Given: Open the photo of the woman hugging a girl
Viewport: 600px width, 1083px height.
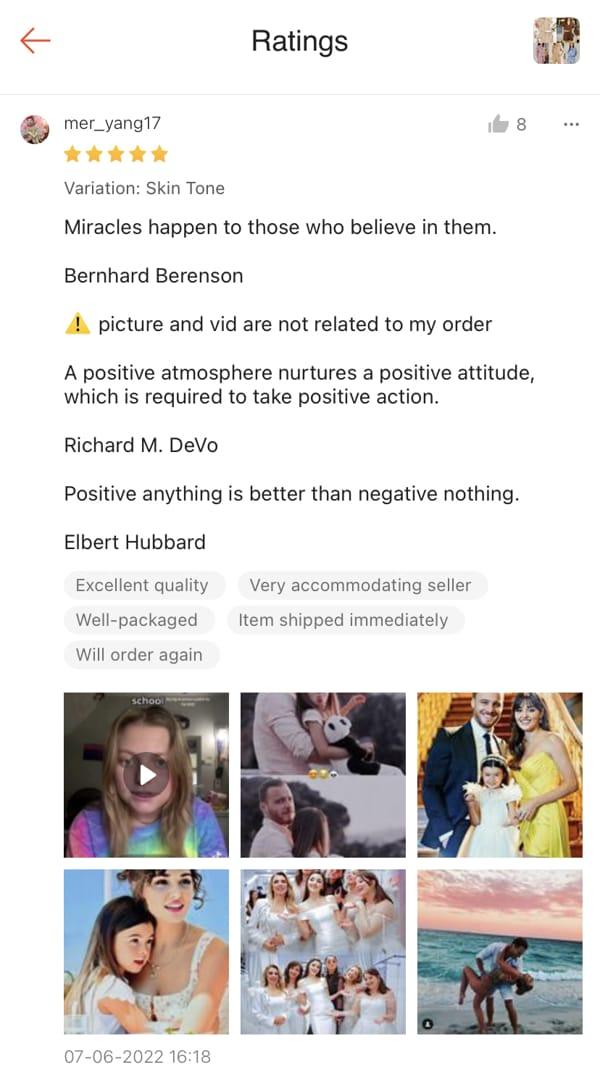Looking at the screenshot, I should 146,952.
